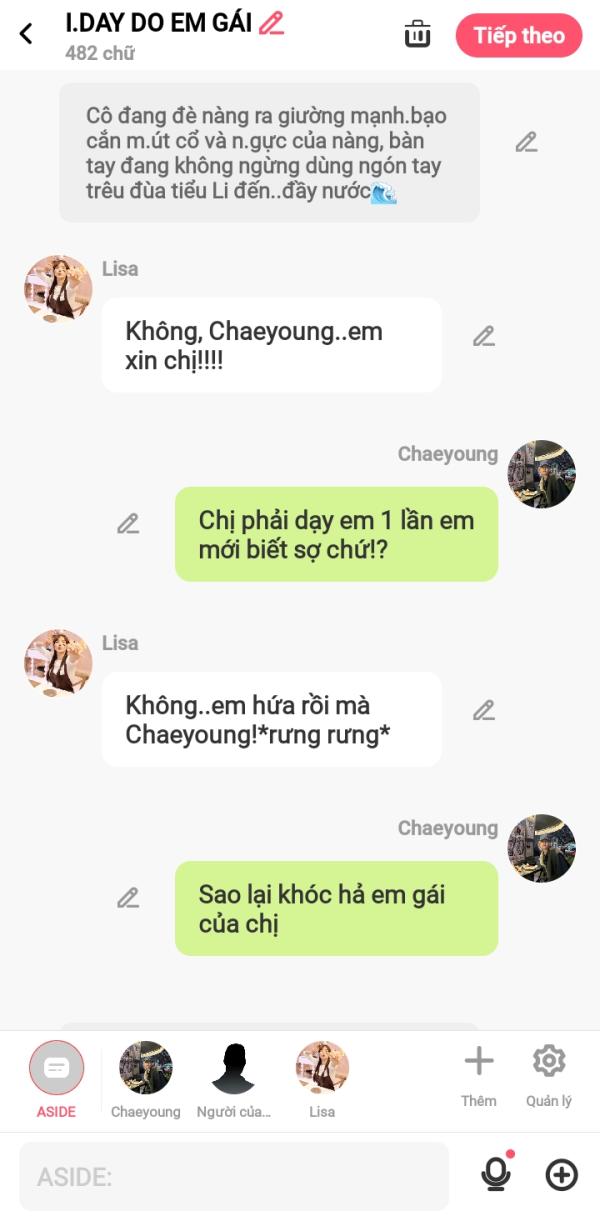
Task: Add a new character with Thêm
Action: (479, 1071)
